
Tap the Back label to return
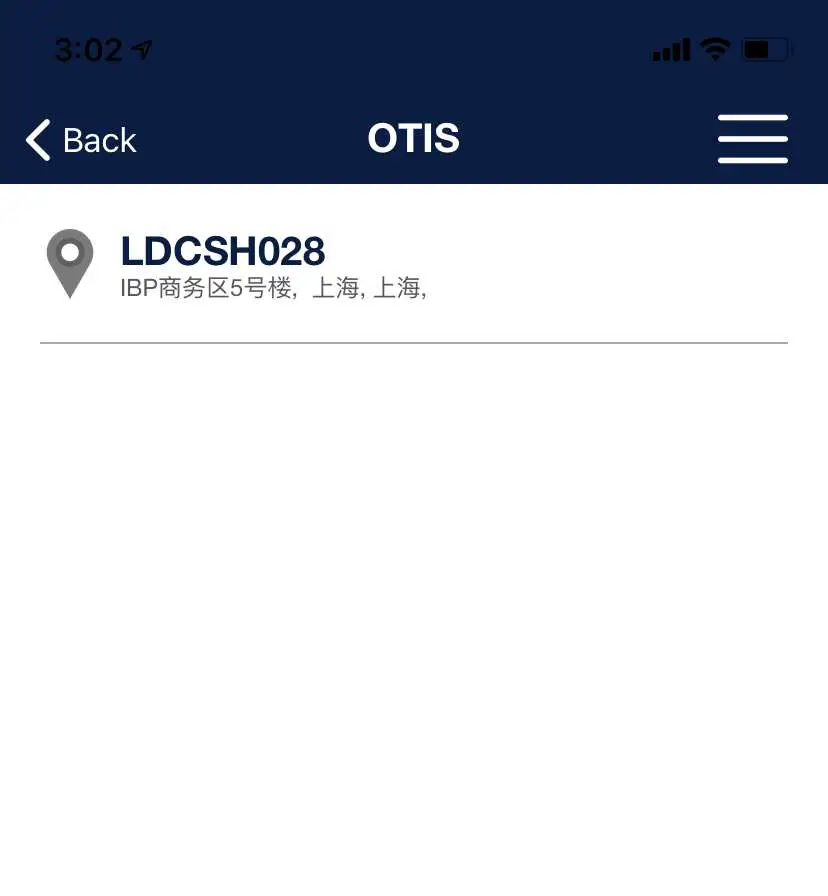[98, 141]
